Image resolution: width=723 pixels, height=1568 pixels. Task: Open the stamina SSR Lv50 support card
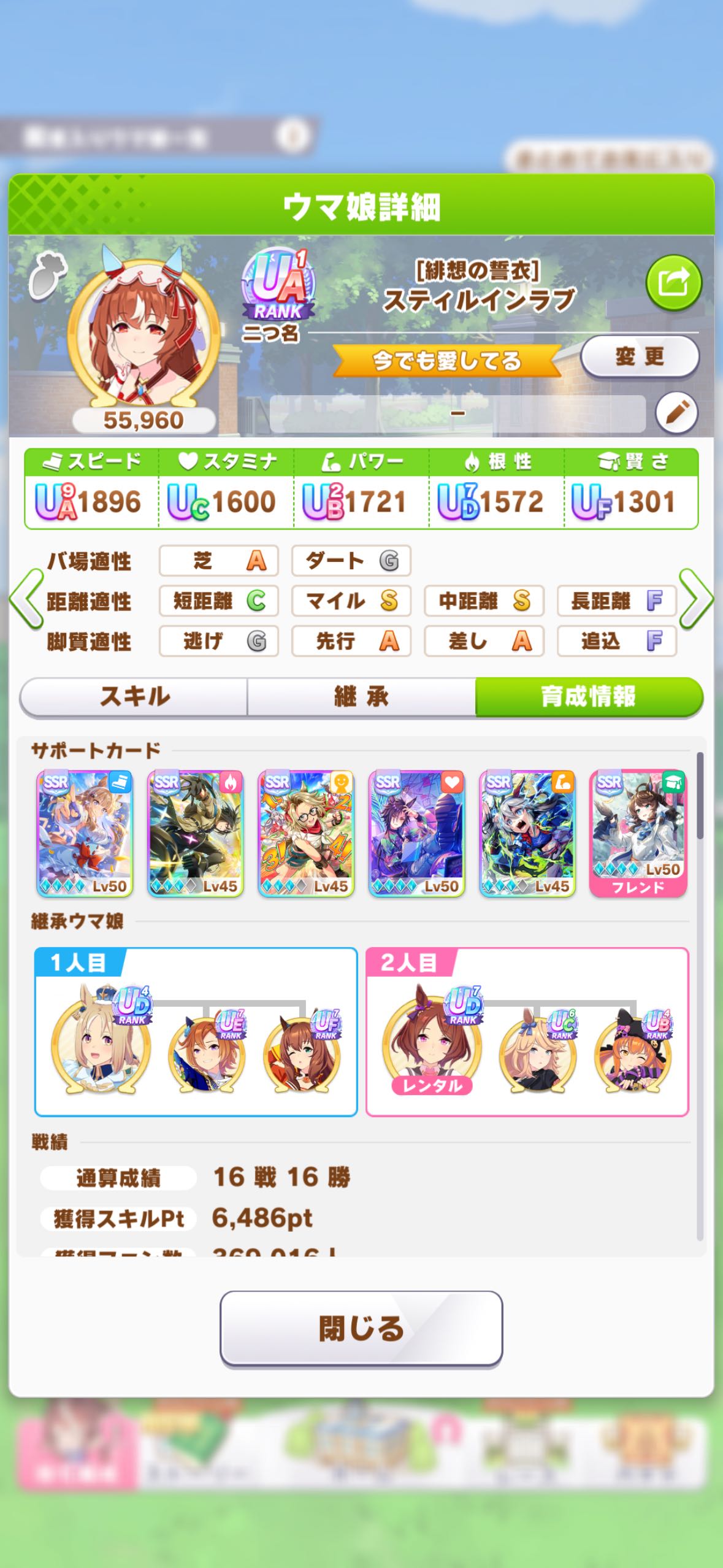click(416, 834)
